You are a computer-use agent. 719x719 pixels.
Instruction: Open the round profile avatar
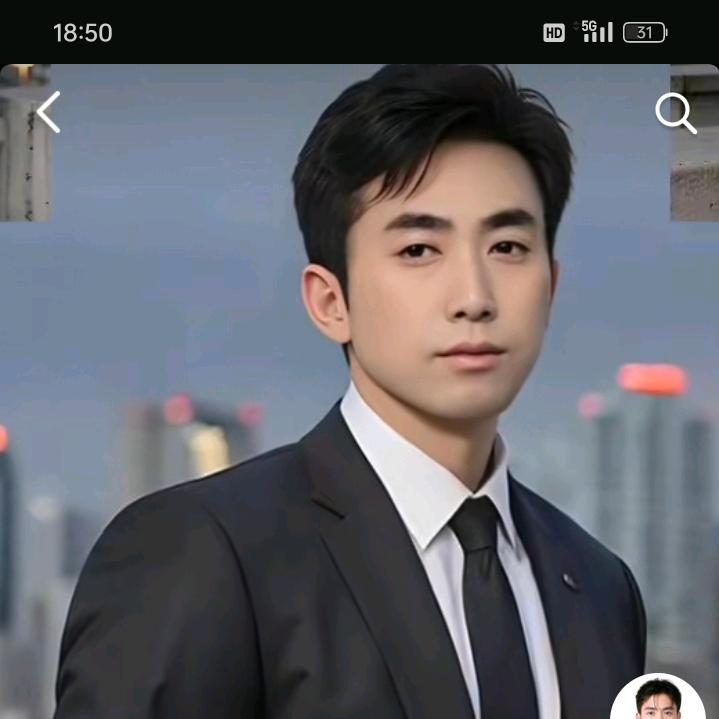(x=658, y=696)
